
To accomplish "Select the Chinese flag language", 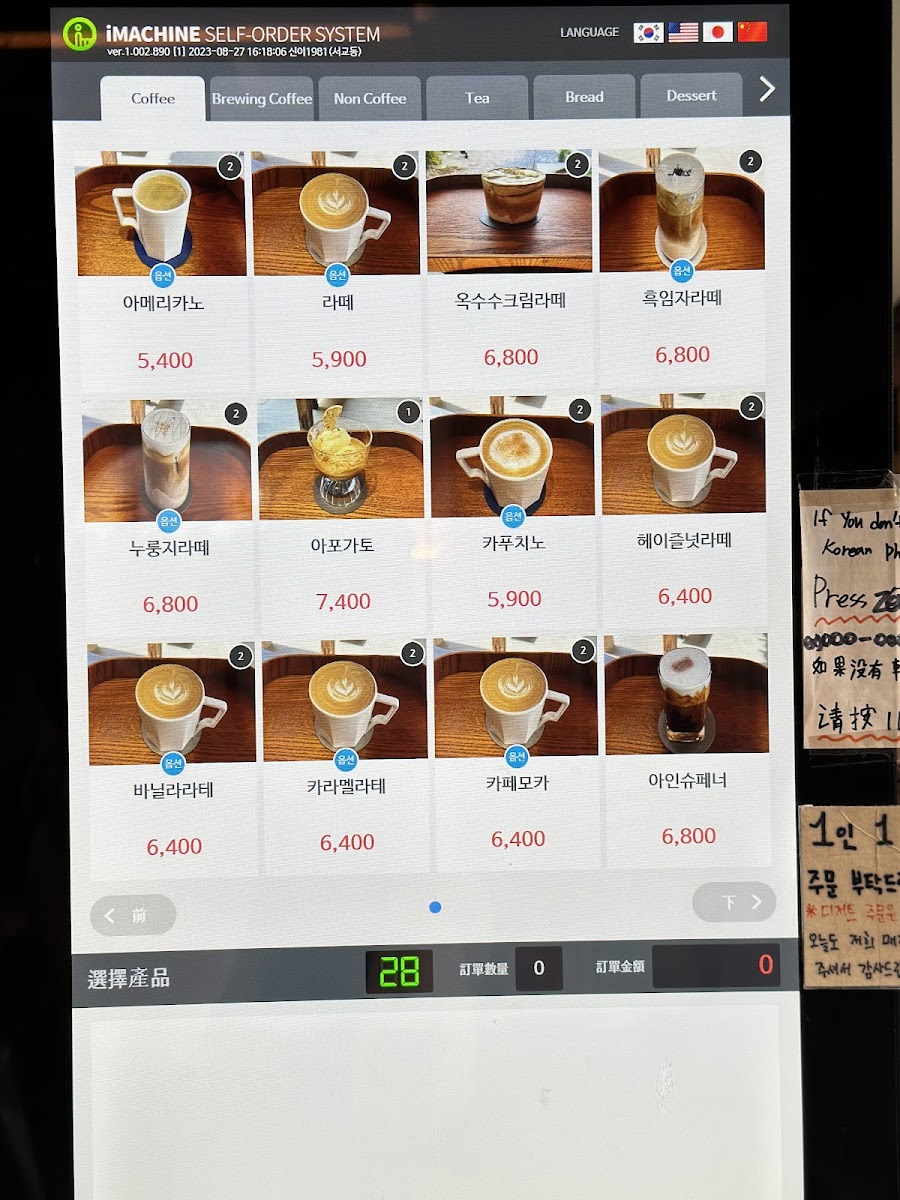I will point(752,32).
